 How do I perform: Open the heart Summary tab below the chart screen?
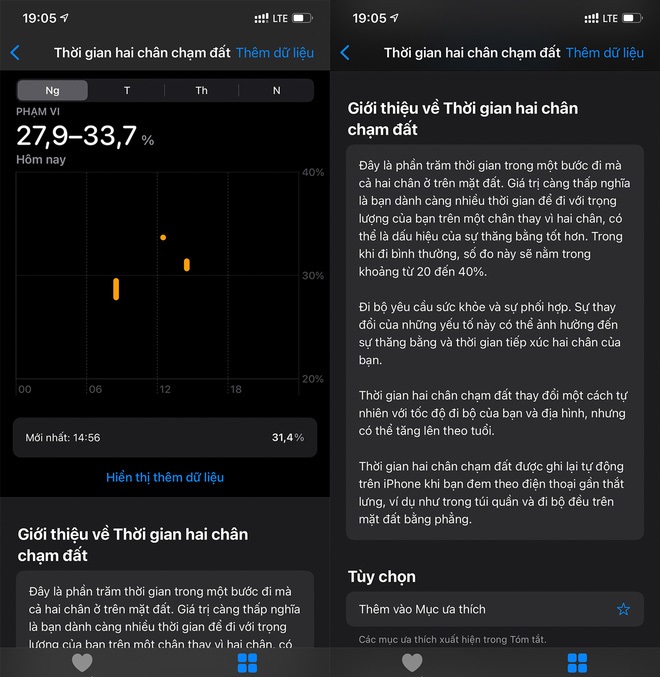pyautogui.click(x=82, y=662)
